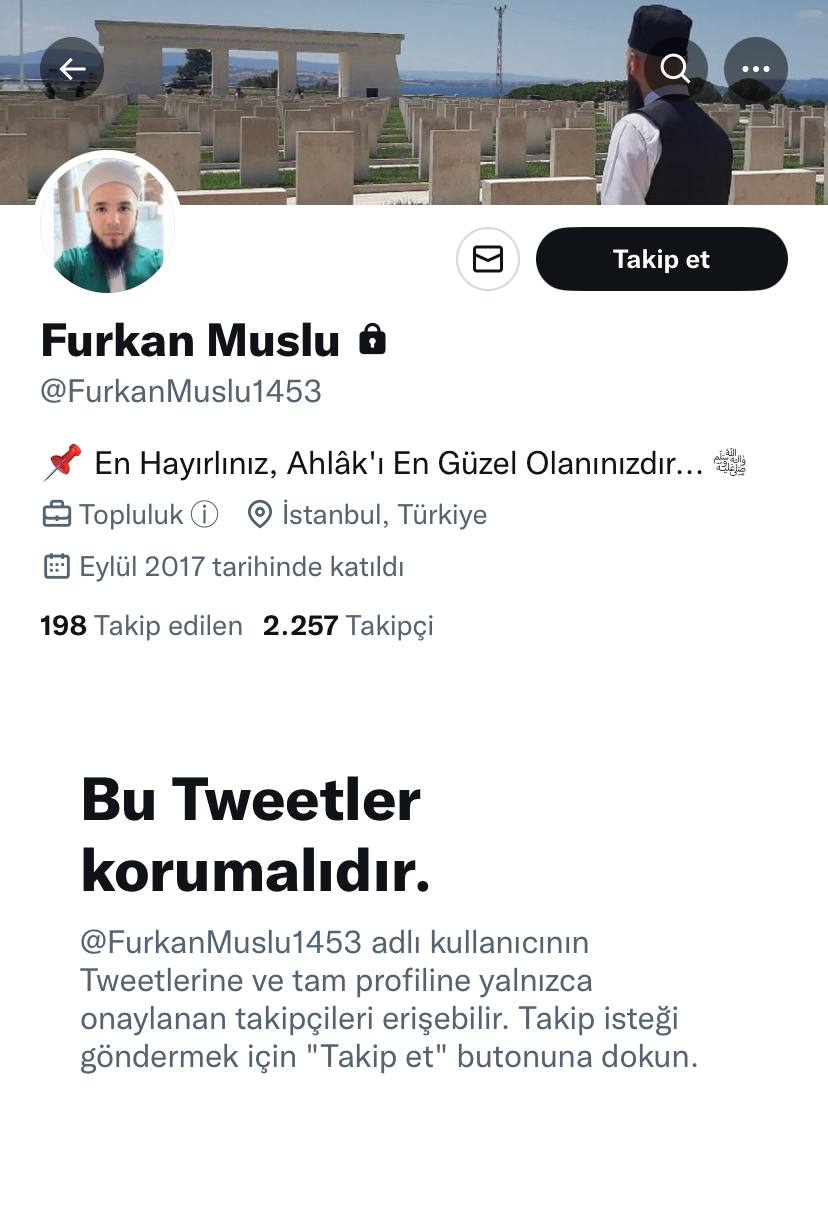Send a direct message via envelope icon
Screen dimensions: 828x1224
[488, 259]
